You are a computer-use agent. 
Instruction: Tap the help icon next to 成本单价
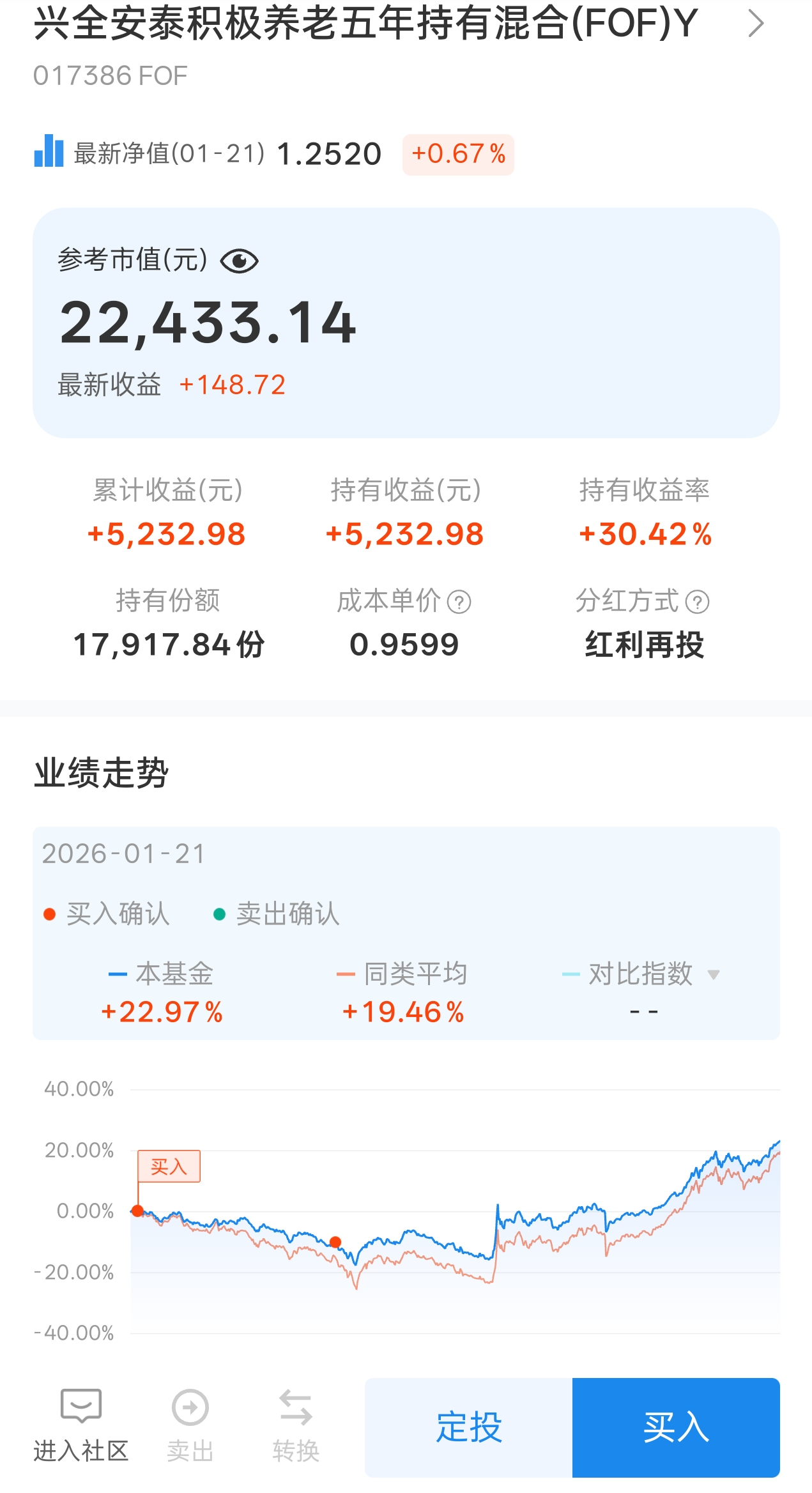[459, 602]
